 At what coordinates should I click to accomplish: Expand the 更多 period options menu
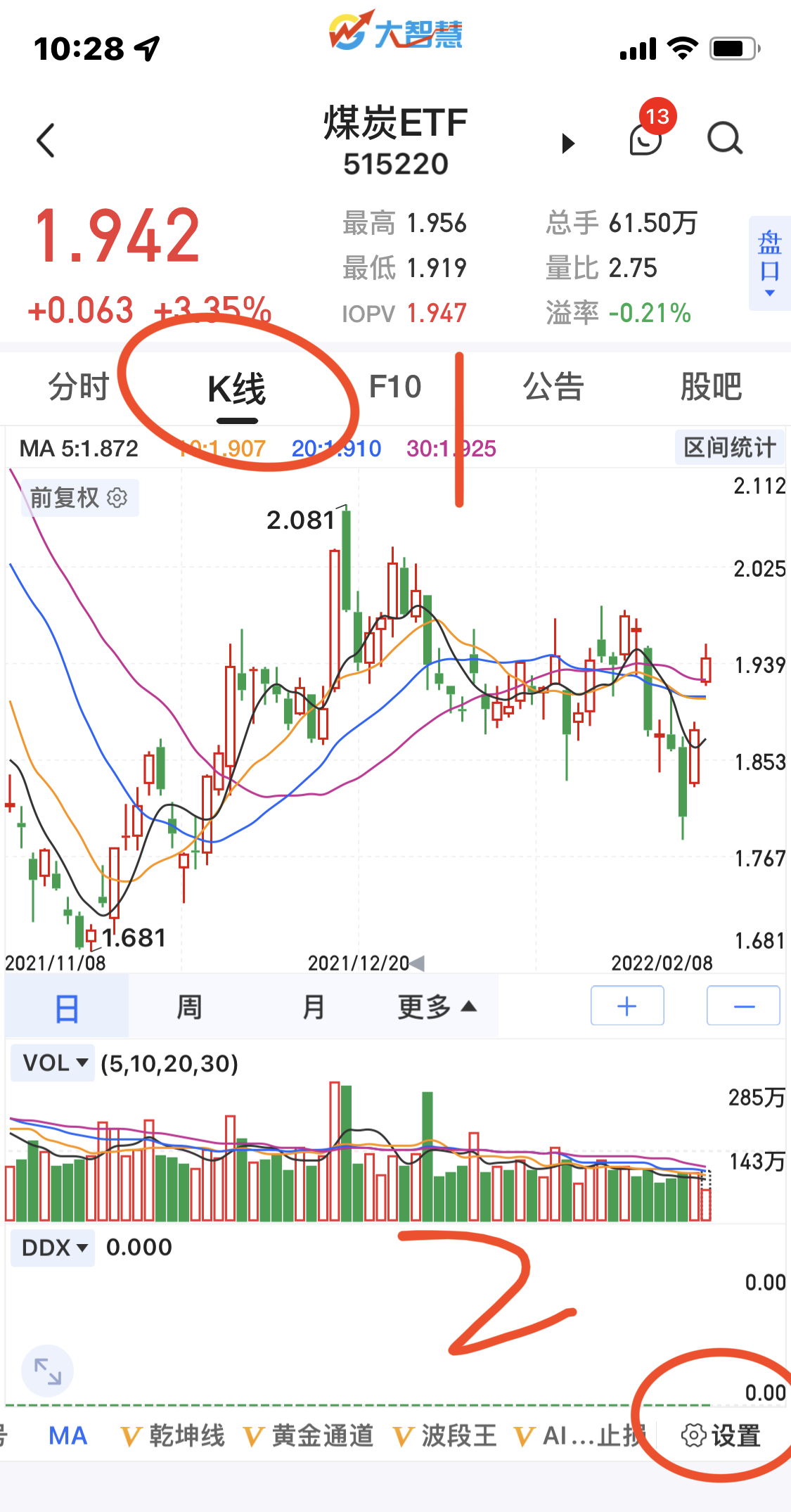(436, 1006)
